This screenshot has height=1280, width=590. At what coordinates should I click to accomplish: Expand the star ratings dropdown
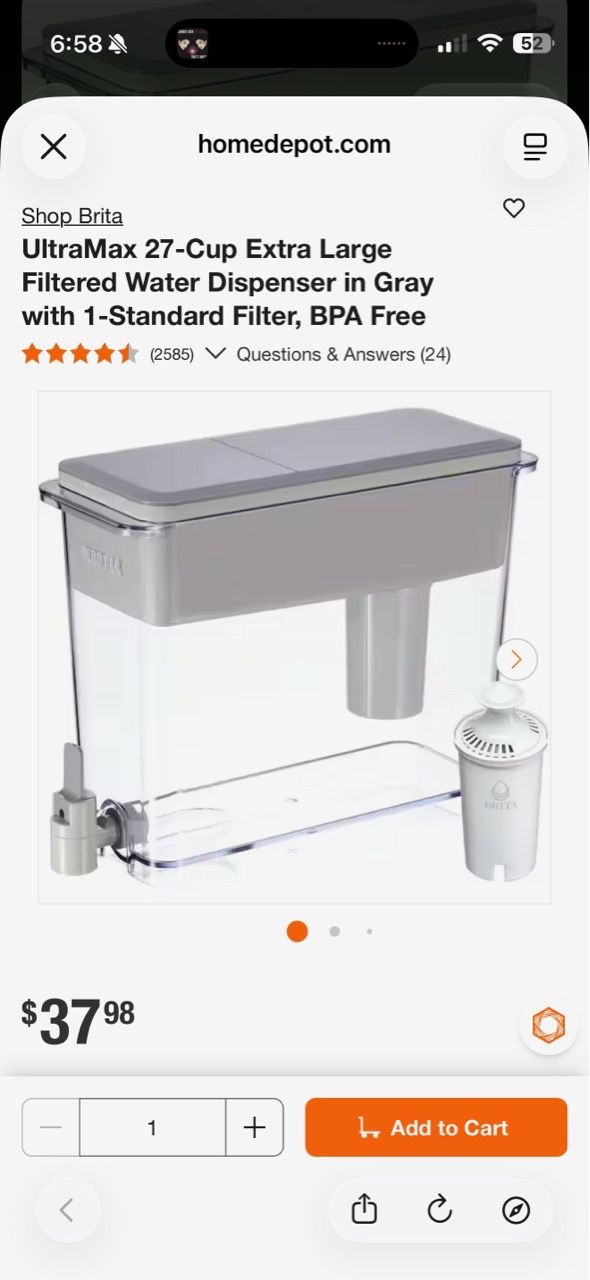pos(215,353)
